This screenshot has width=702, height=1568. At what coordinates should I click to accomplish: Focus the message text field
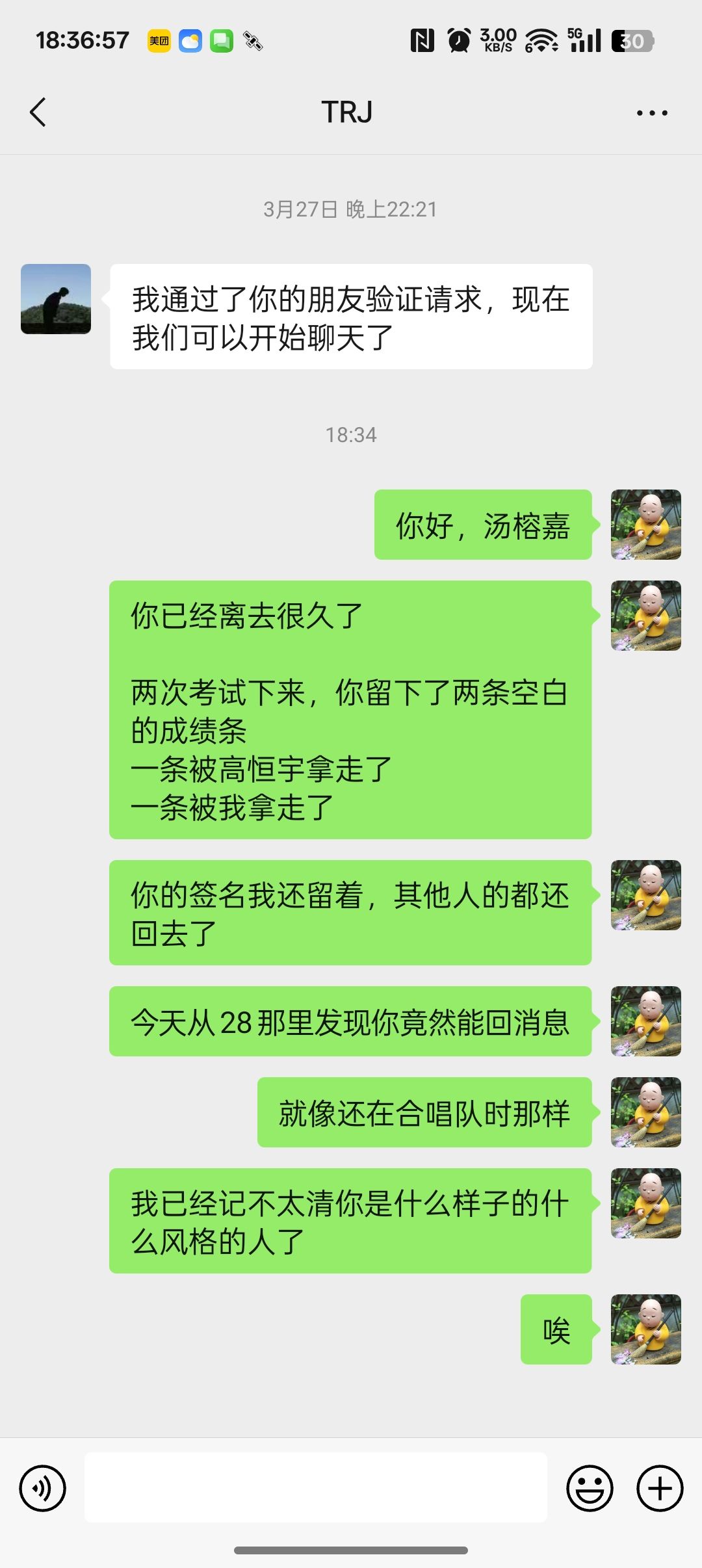[x=316, y=1487]
